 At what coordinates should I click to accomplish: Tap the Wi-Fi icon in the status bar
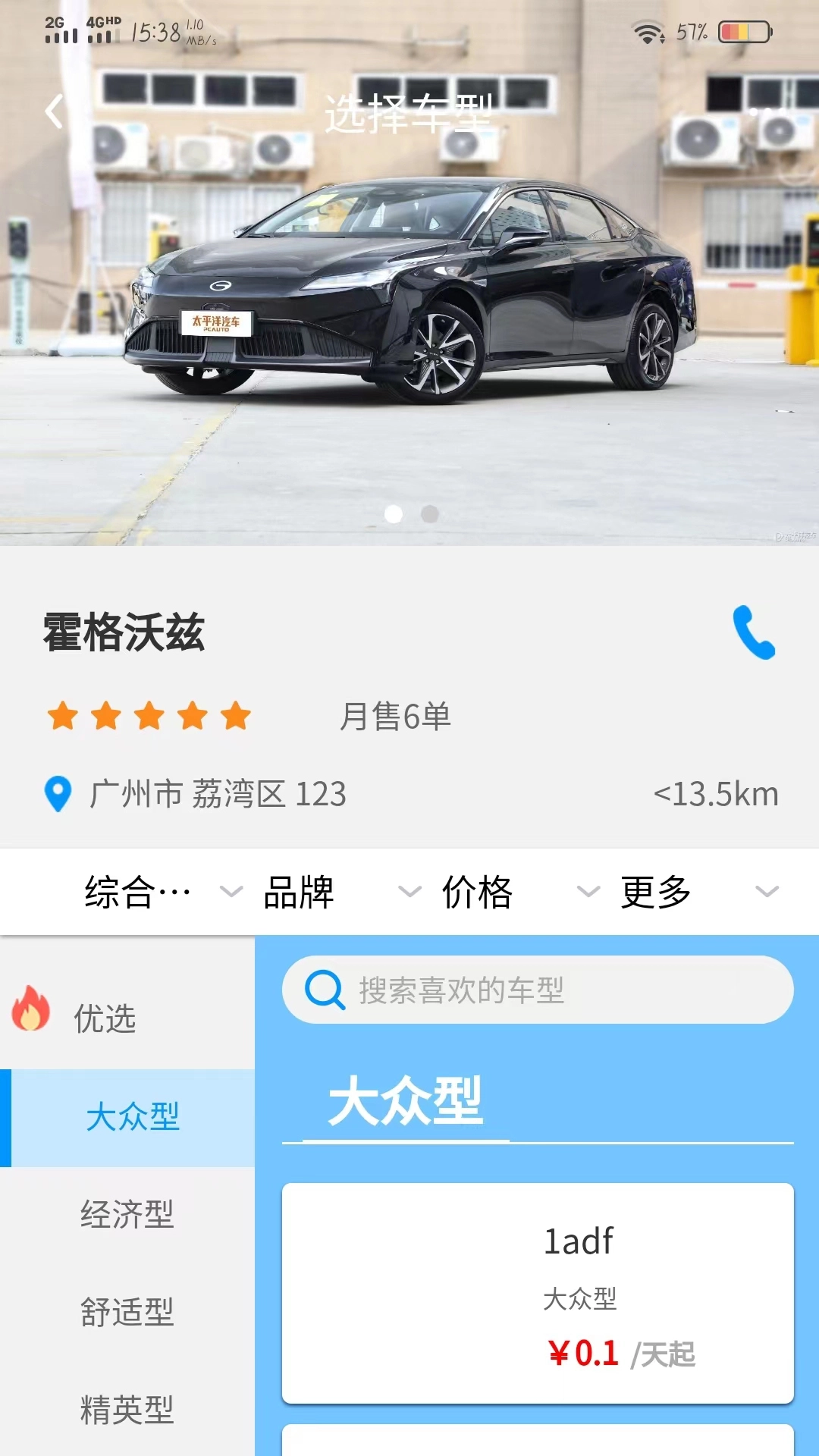pos(647,32)
